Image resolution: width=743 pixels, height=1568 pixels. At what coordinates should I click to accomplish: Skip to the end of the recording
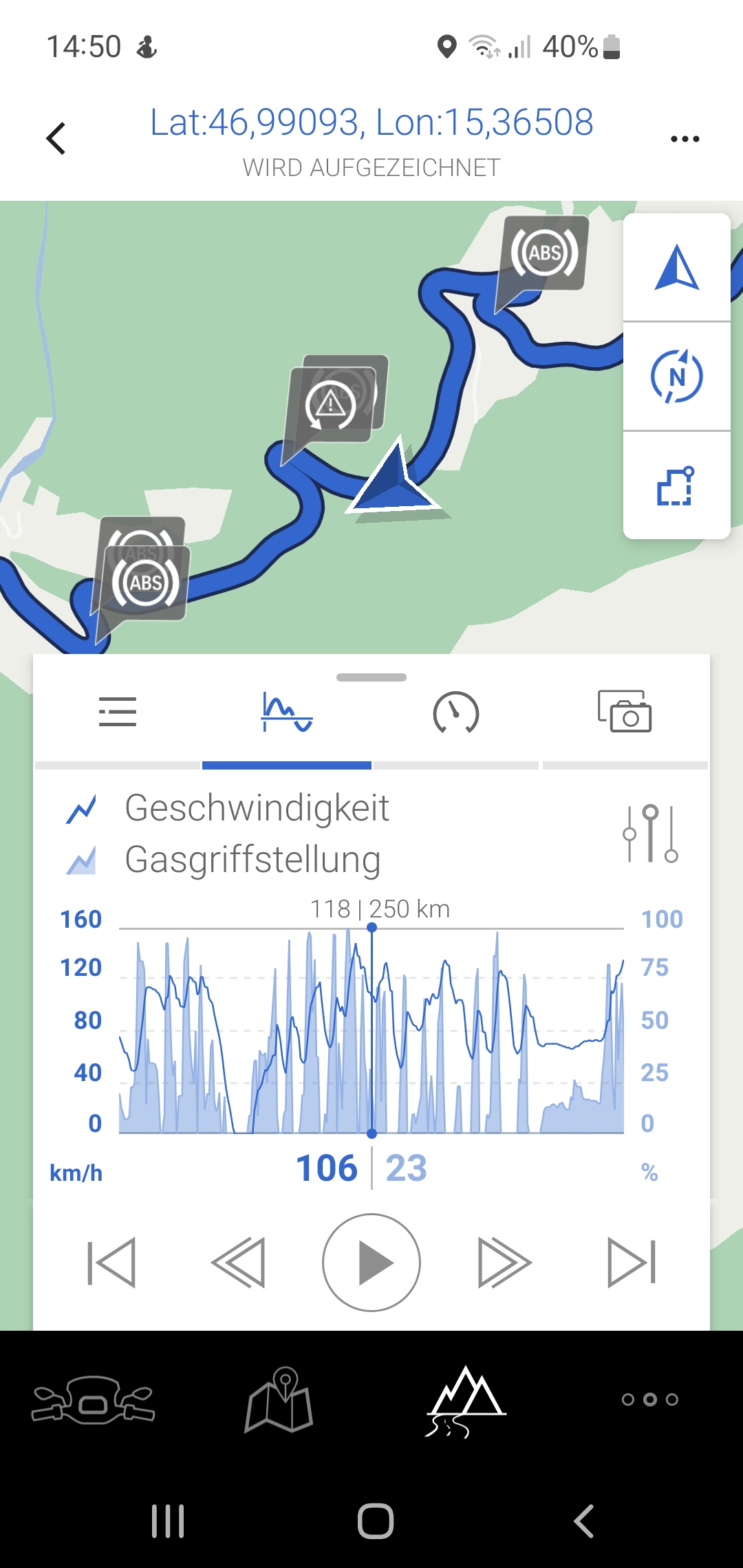click(x=632, y=1263)
